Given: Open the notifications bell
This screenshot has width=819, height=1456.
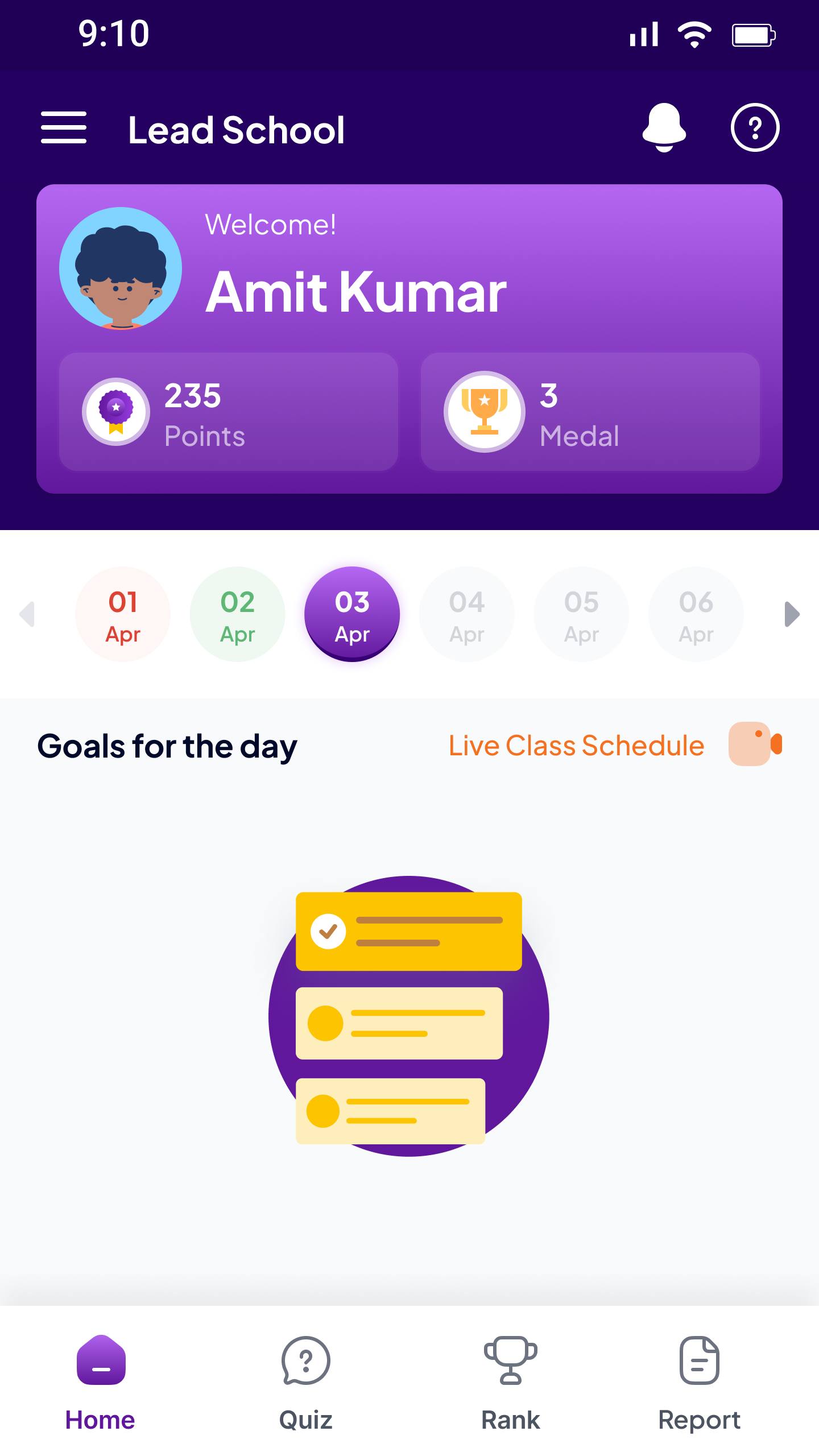Looking at the screenshot, I should coord(664,127).
